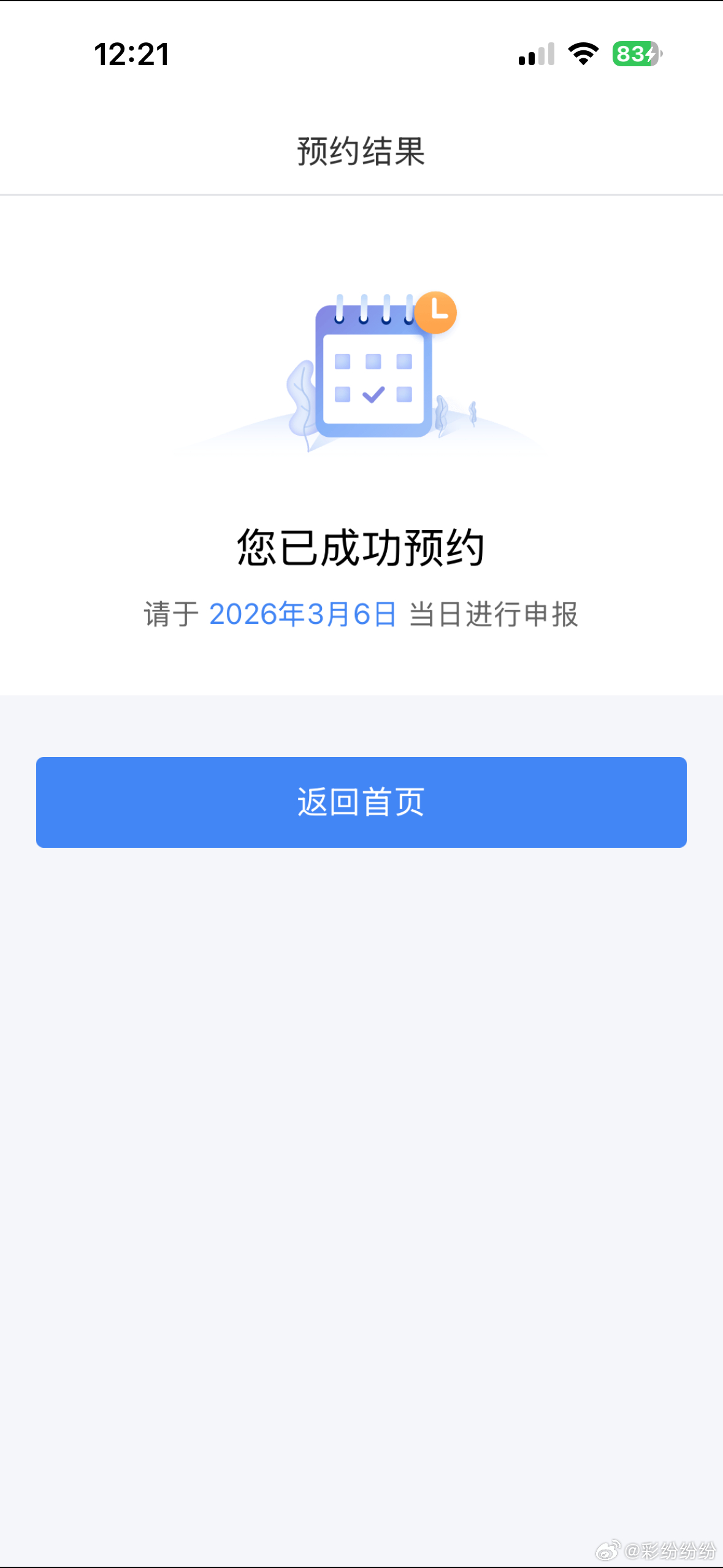Image resolution: width=723 pixels, height=1568 pixels.
Task: Open the 2026年3月6日 date link
Action: click(303, 616)
